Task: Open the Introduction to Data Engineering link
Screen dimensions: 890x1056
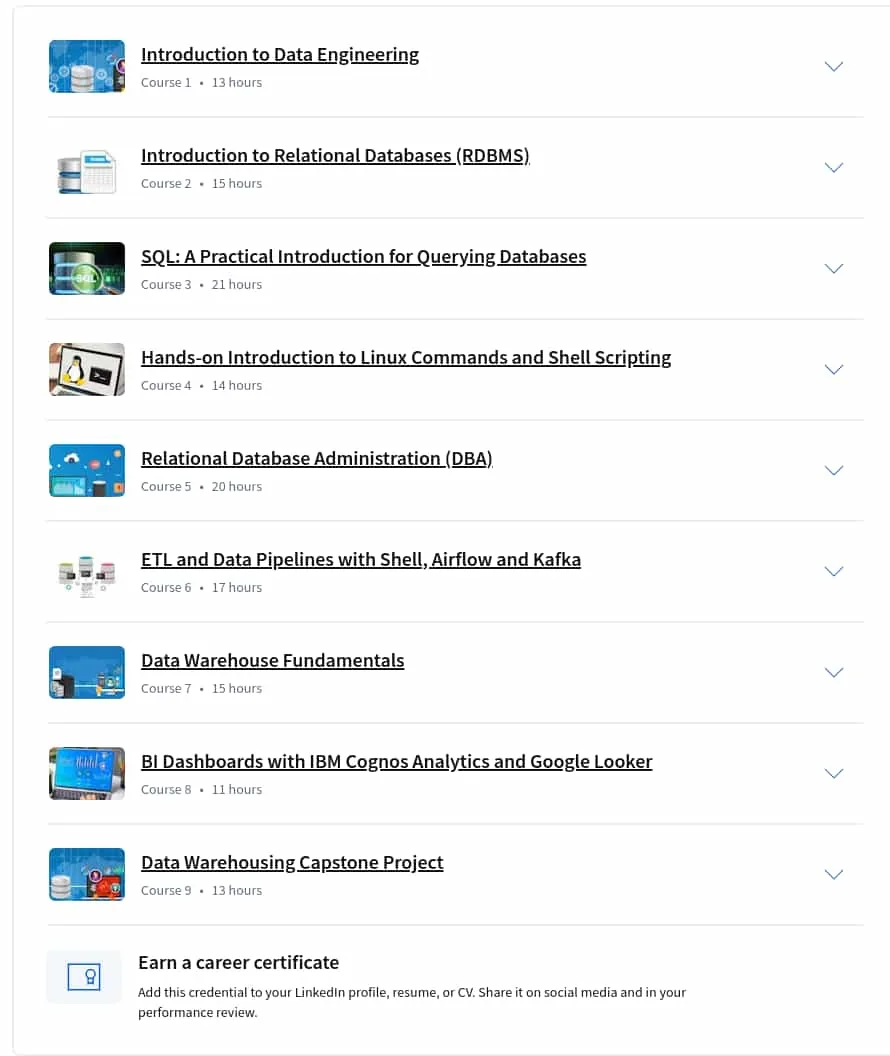Action: [279, 55]
